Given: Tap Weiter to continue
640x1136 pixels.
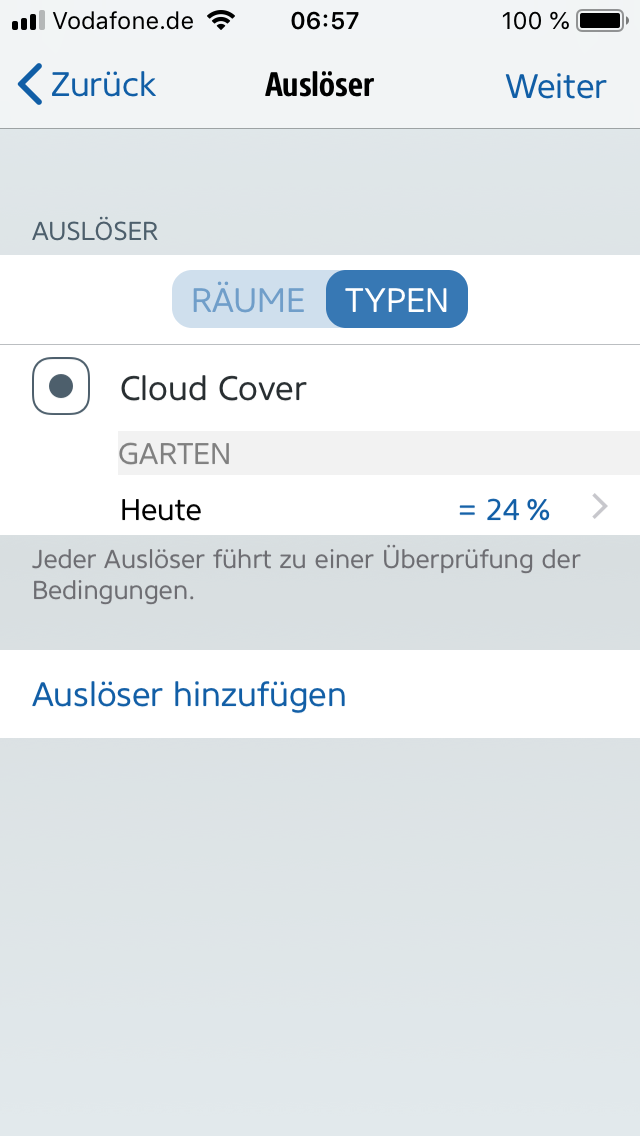Looking at the screenshot, I should click(x=556, y=86).
